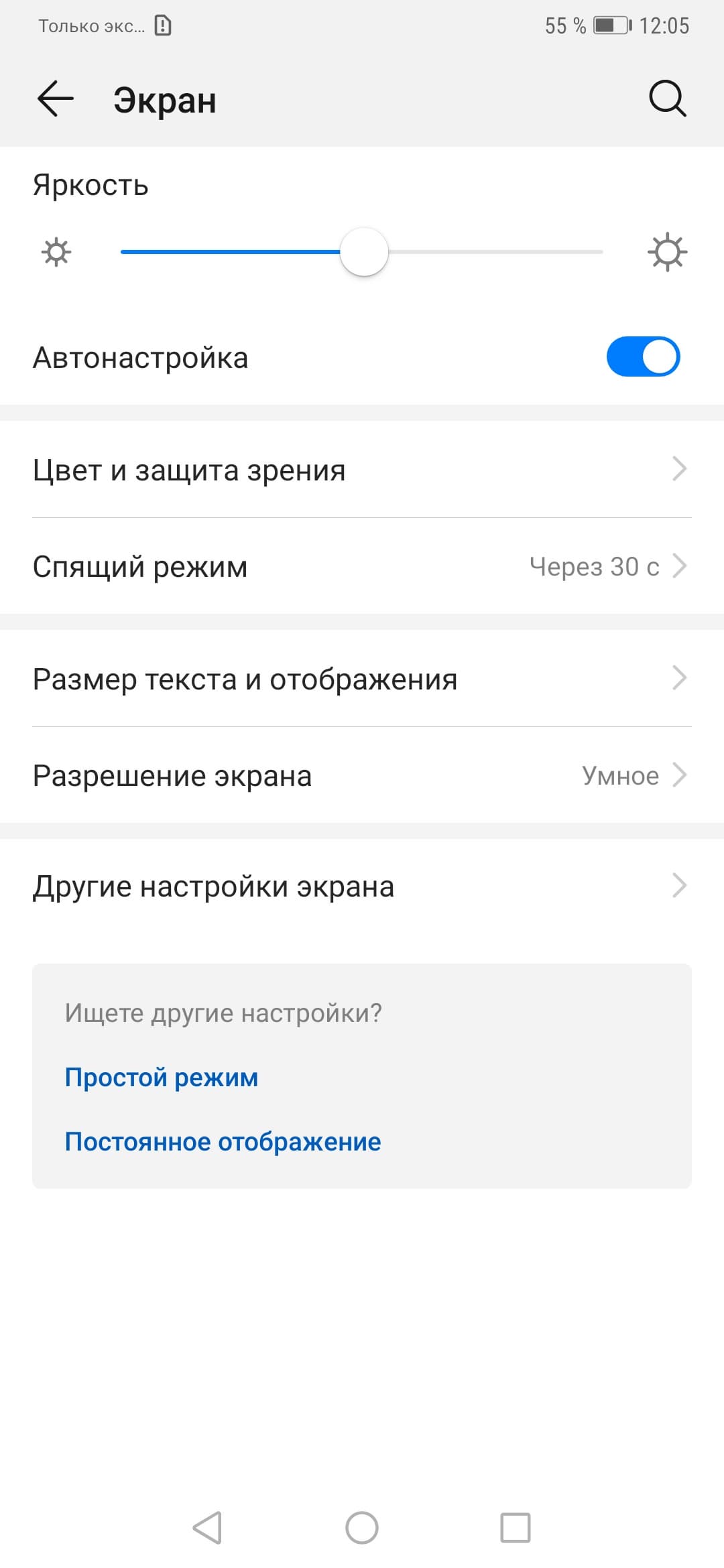Disable the Автонастройка switch
The height and width of the screenshot is (1568, 724).
[x=643, y=357]
